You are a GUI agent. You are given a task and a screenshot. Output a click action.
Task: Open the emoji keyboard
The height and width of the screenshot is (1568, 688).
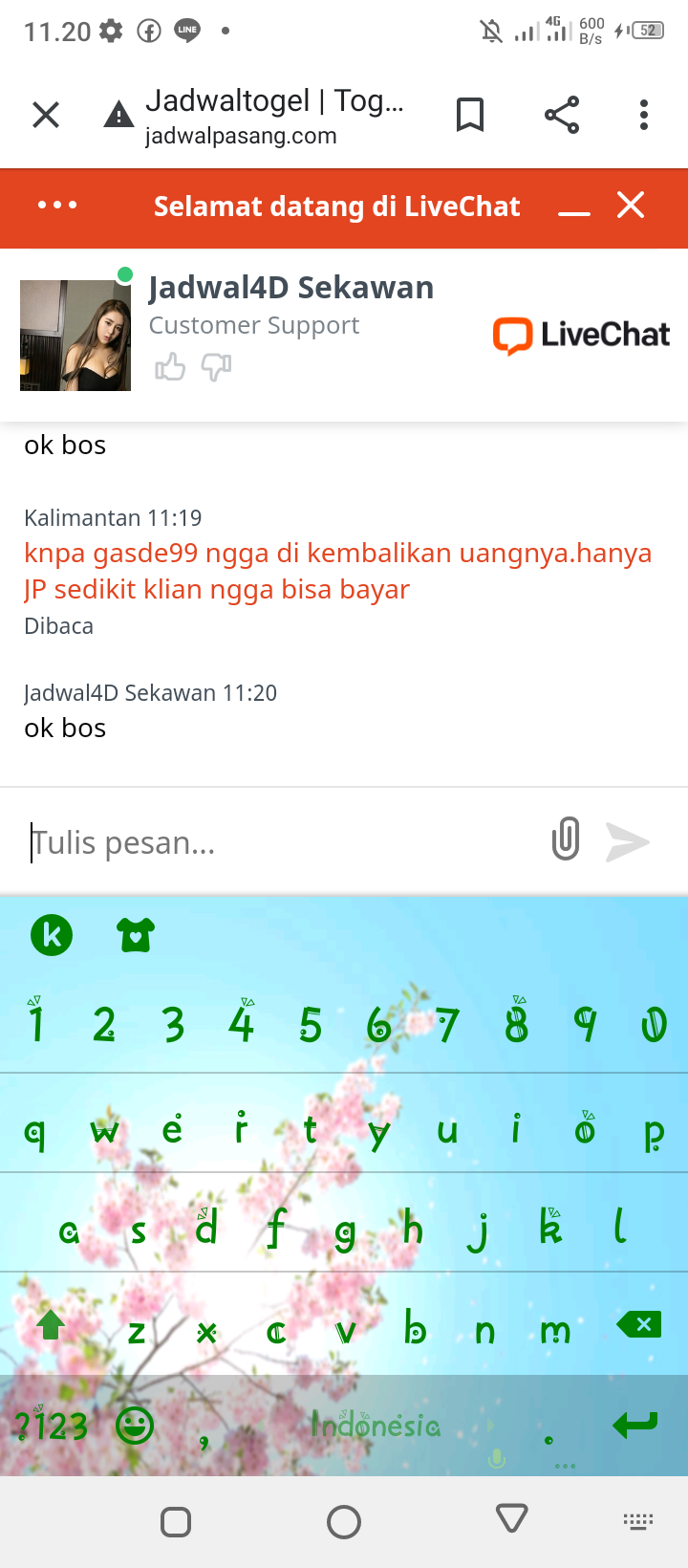[x=135, y=1426]
